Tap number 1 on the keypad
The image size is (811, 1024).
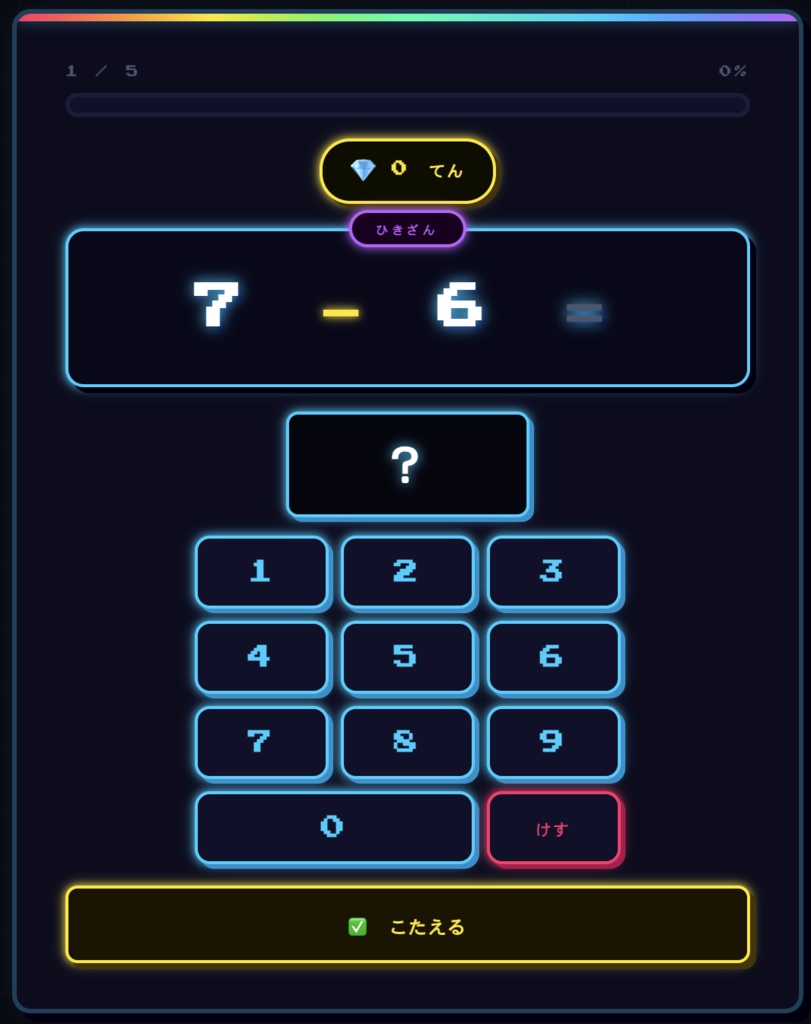261,571
